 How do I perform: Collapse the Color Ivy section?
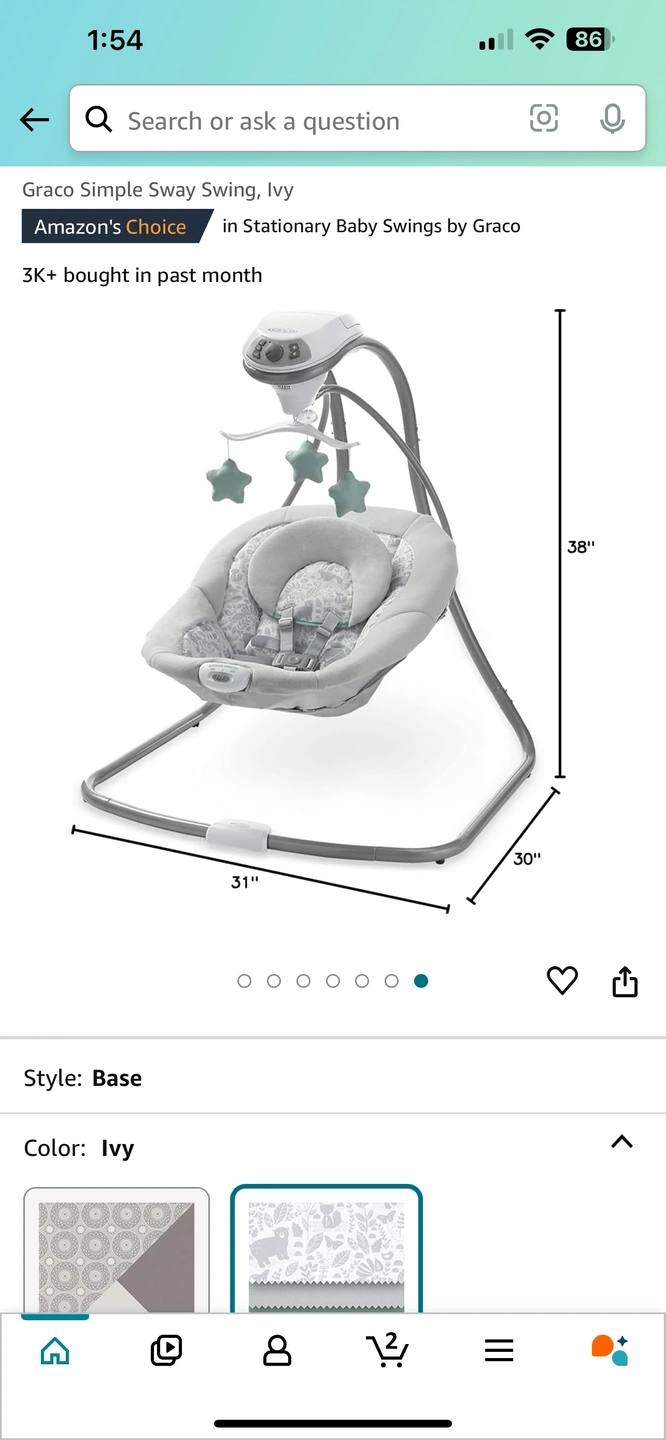click(x=622, y=1142)
